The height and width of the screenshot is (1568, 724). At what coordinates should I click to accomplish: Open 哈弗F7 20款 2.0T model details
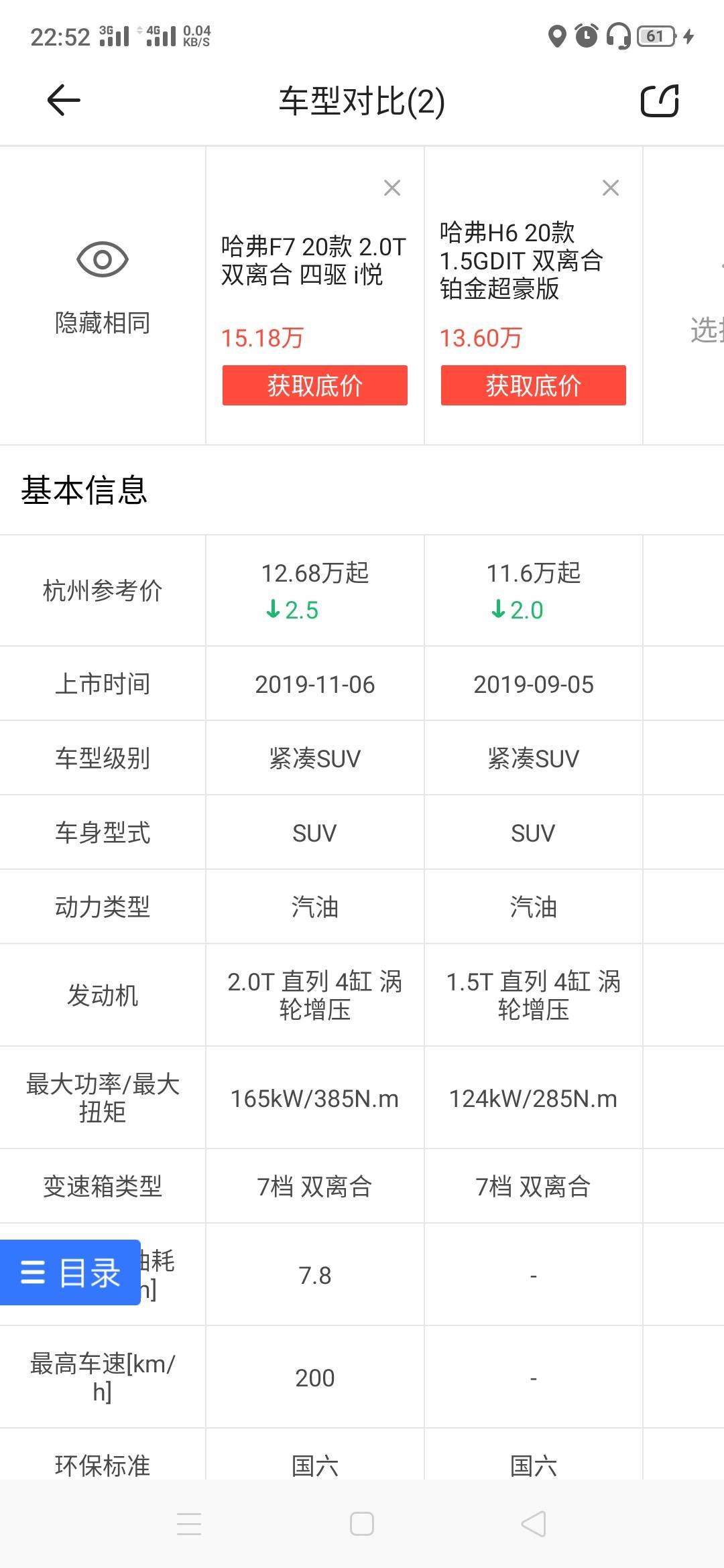click(314, 261)
